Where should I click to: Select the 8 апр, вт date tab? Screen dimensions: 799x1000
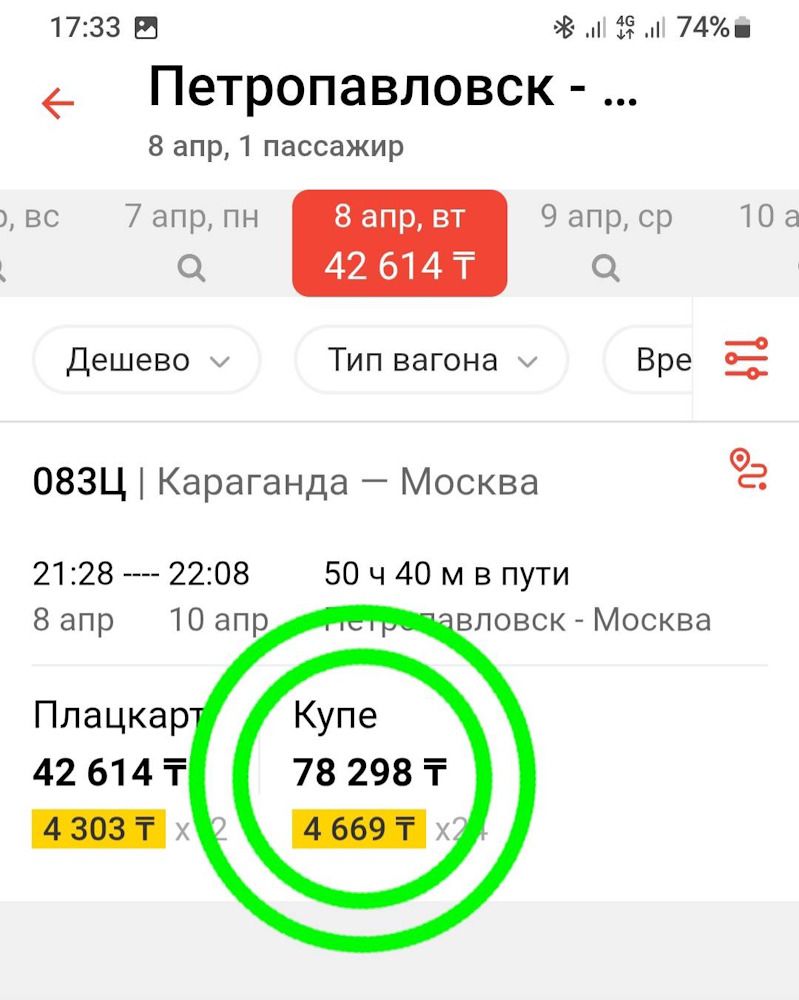(x=399, y=242)
